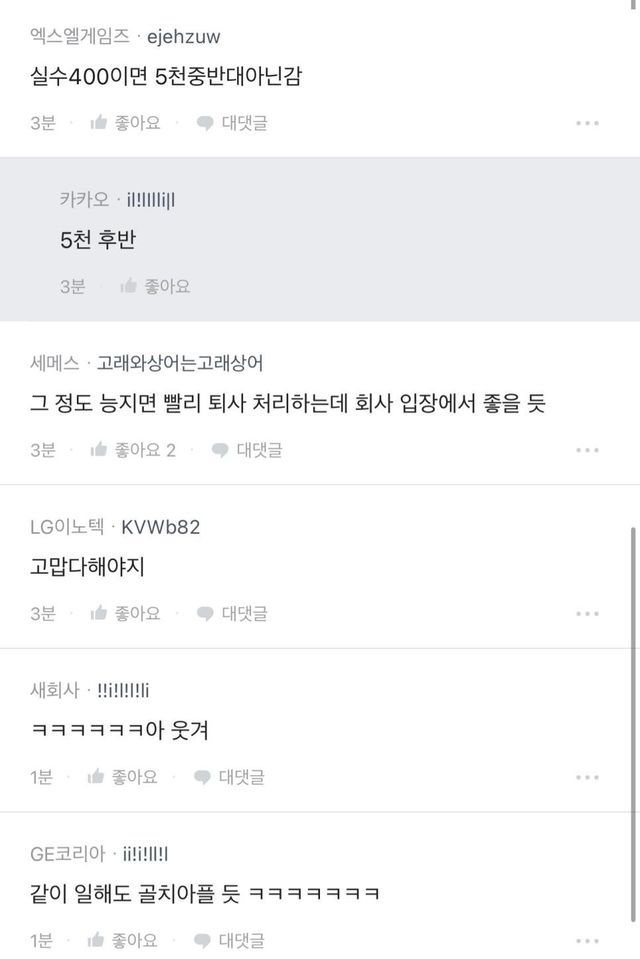The height and width of the screenshot is (959, 640).
Task: Like the comment by ejehzuw
Action: click(125, 123)
